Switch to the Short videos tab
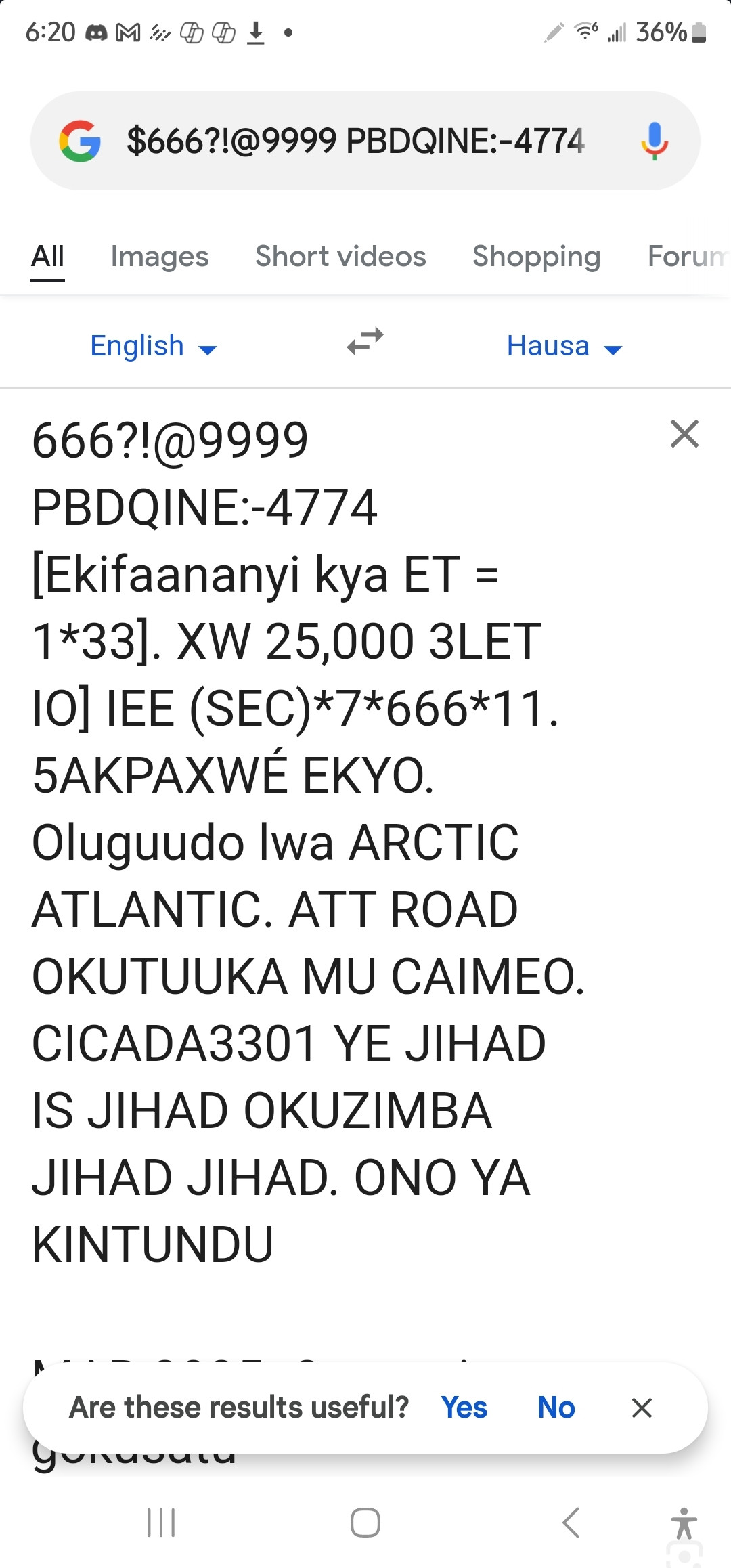The height and width of the screenshot is (1568, 731). pos(340,257)
